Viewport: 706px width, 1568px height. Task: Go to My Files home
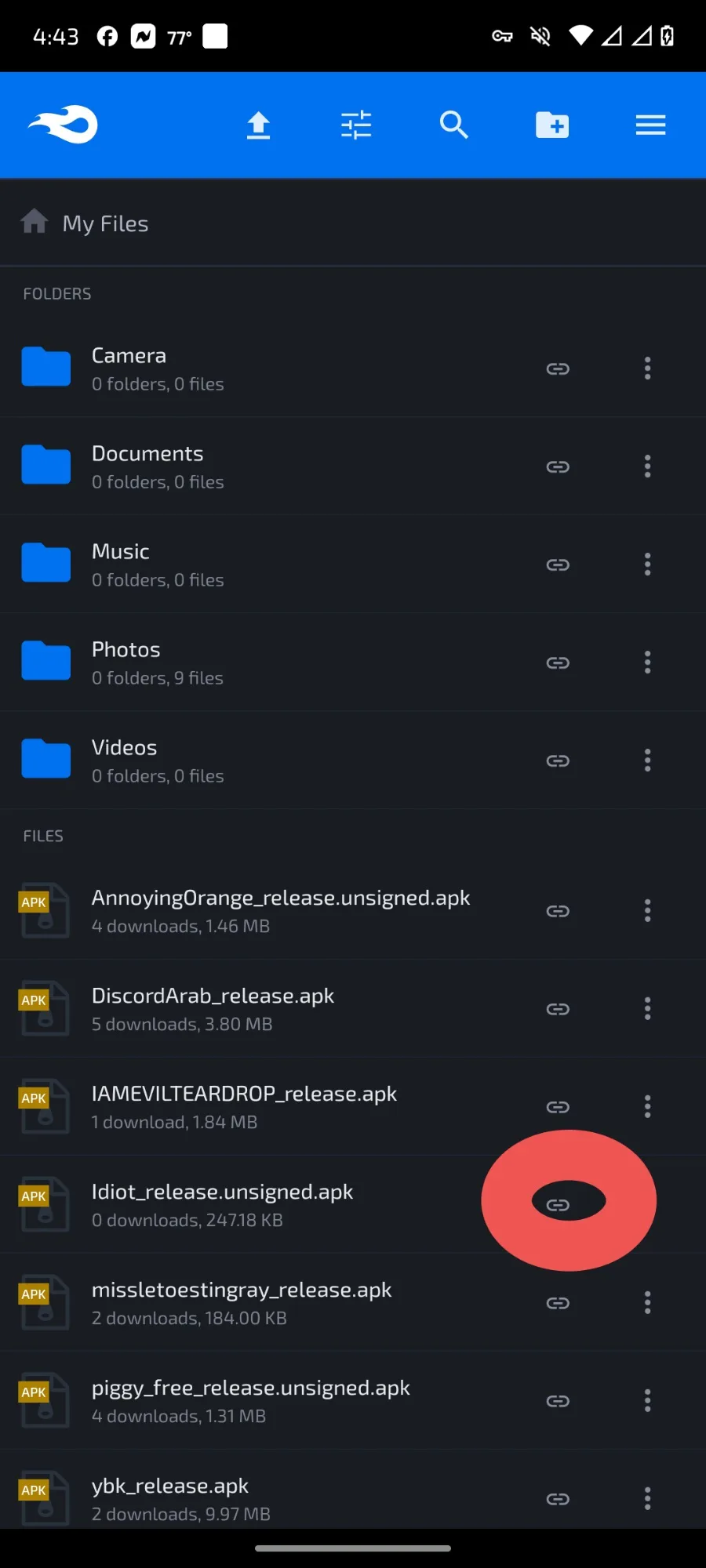pos(85,223)
